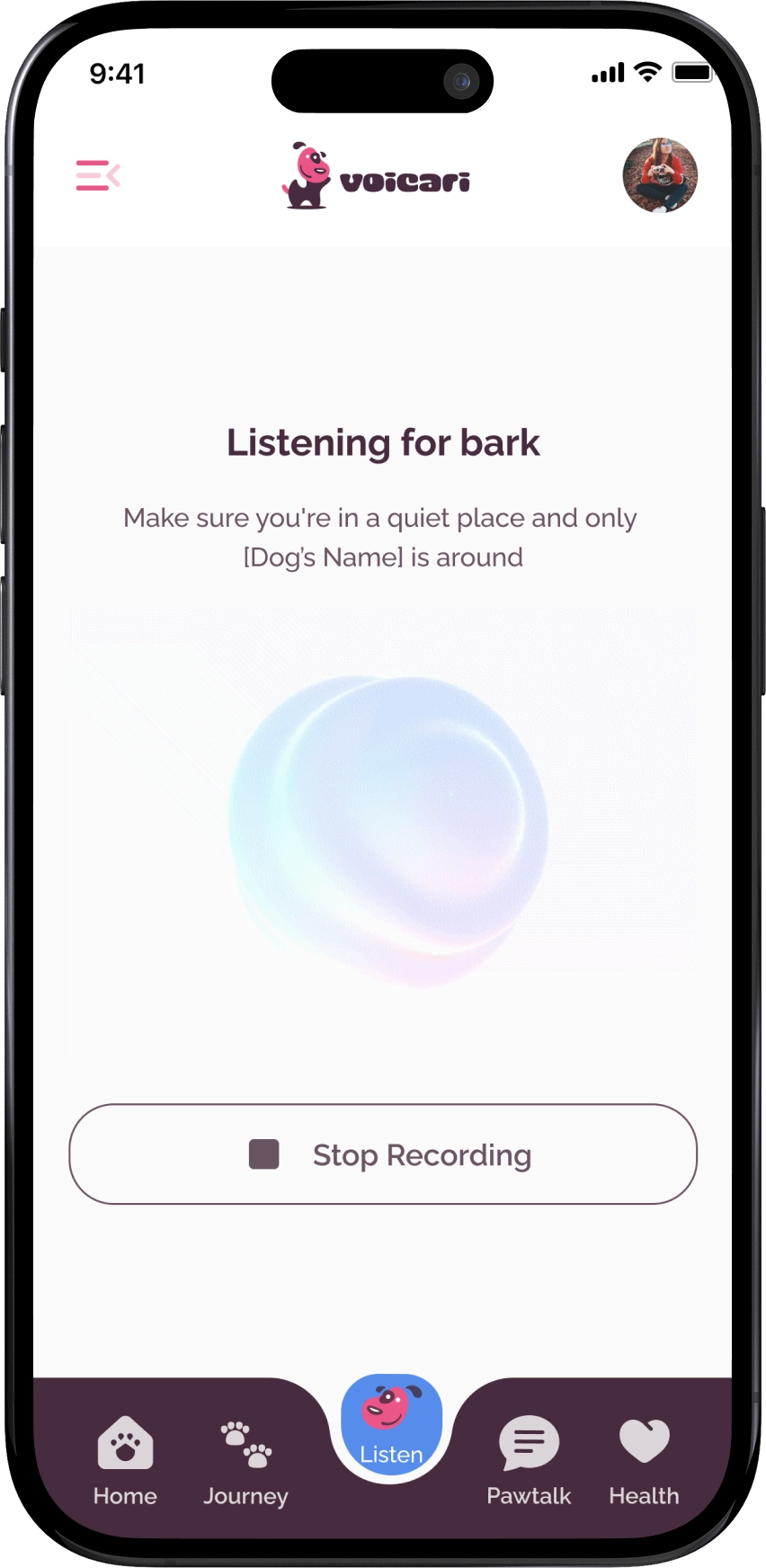This screenshot has height=1568, width=766.
Task: Go to the Journey tab
Action: coord(245,1460)
